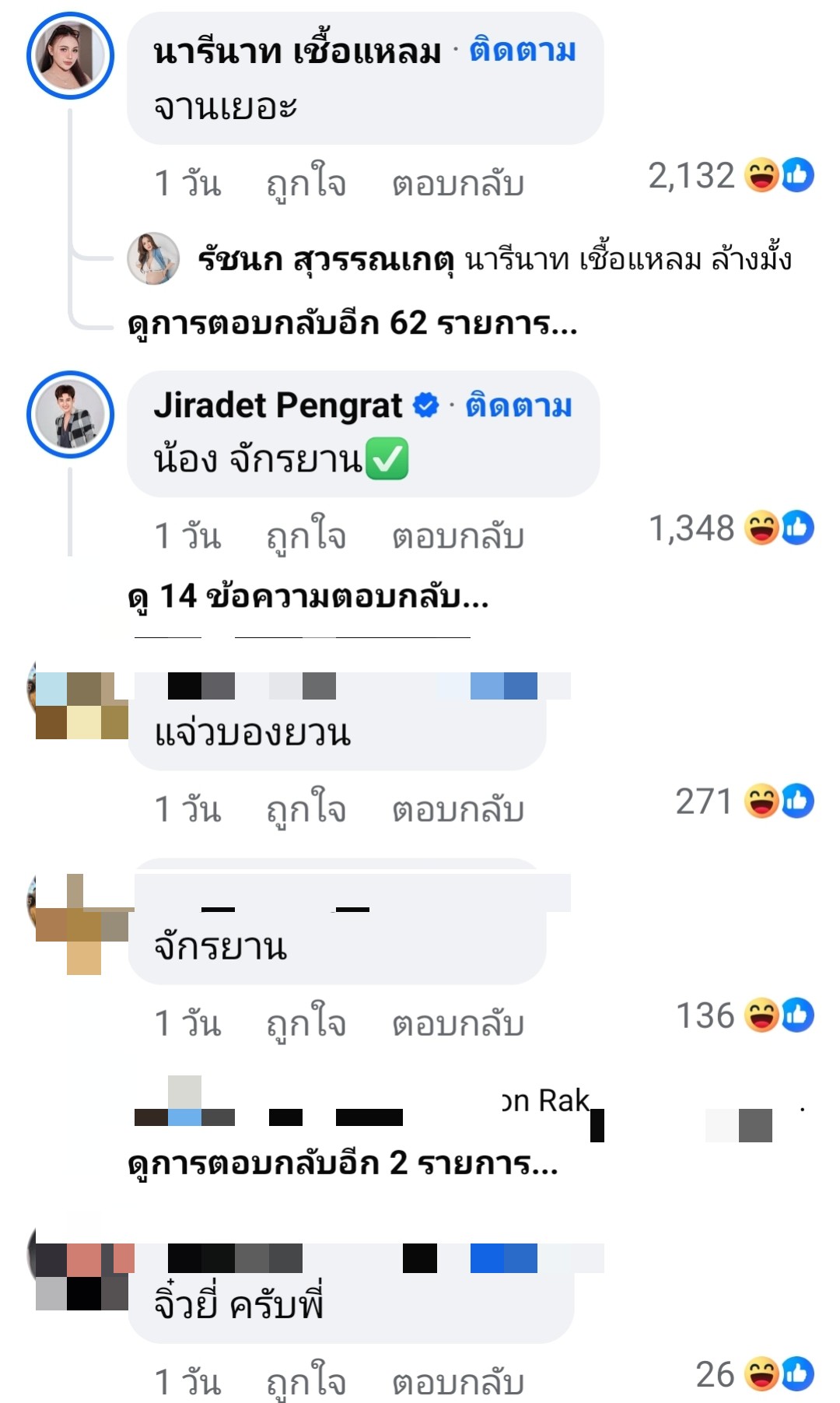Reply to the comment 'จานเยอะ'

click(457, 184)
